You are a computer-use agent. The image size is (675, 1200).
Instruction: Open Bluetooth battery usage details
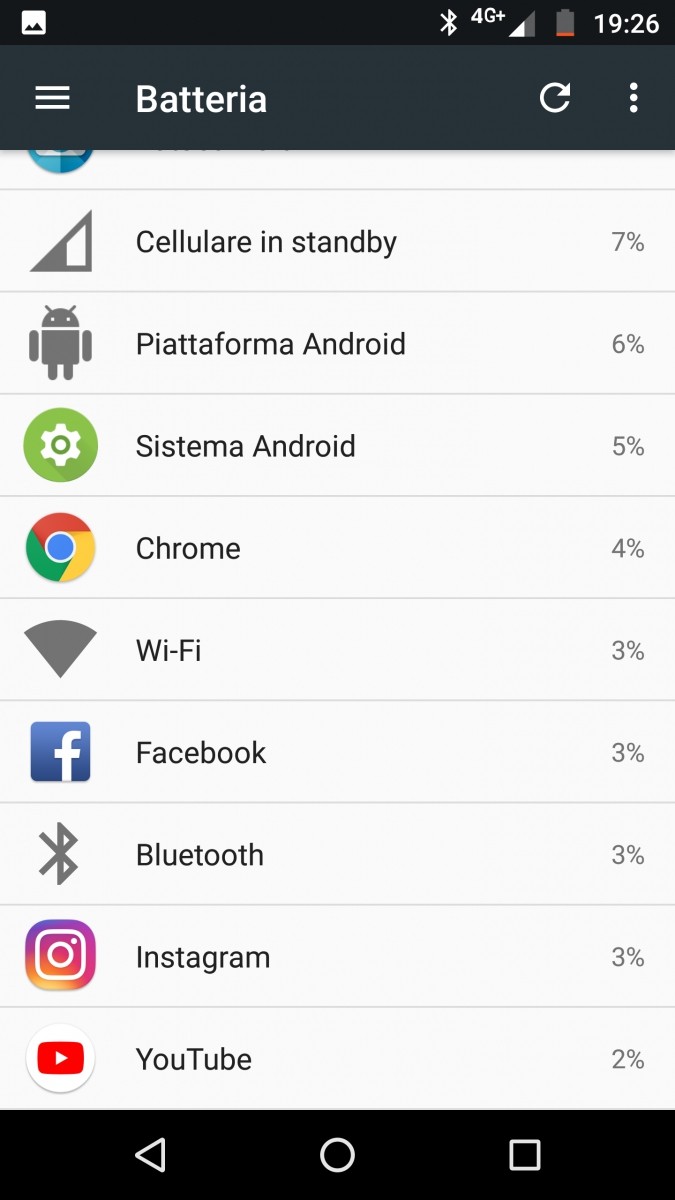[337, 855]
